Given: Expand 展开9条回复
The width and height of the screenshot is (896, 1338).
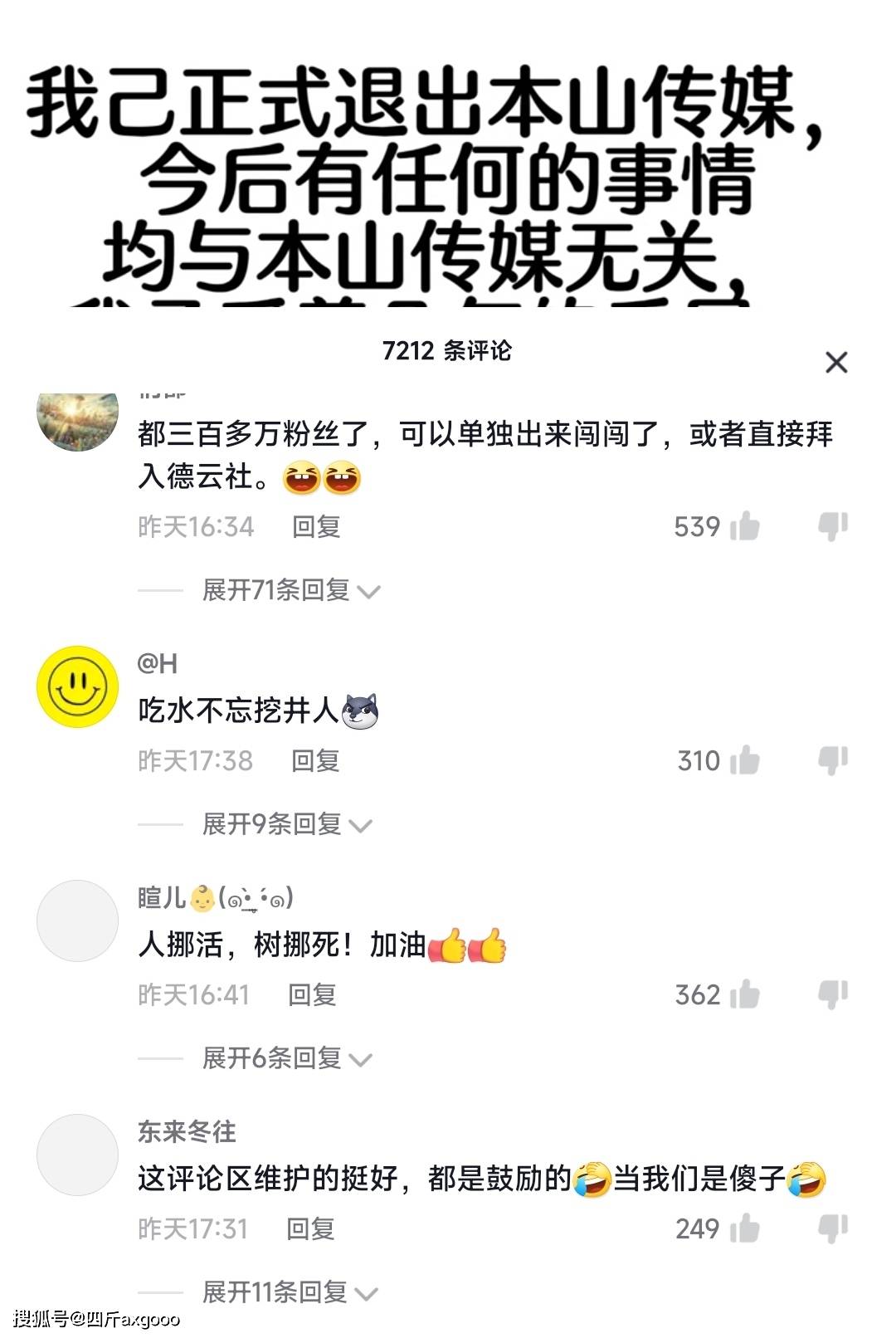Looking at the screenshot, I should click(286, 824).
